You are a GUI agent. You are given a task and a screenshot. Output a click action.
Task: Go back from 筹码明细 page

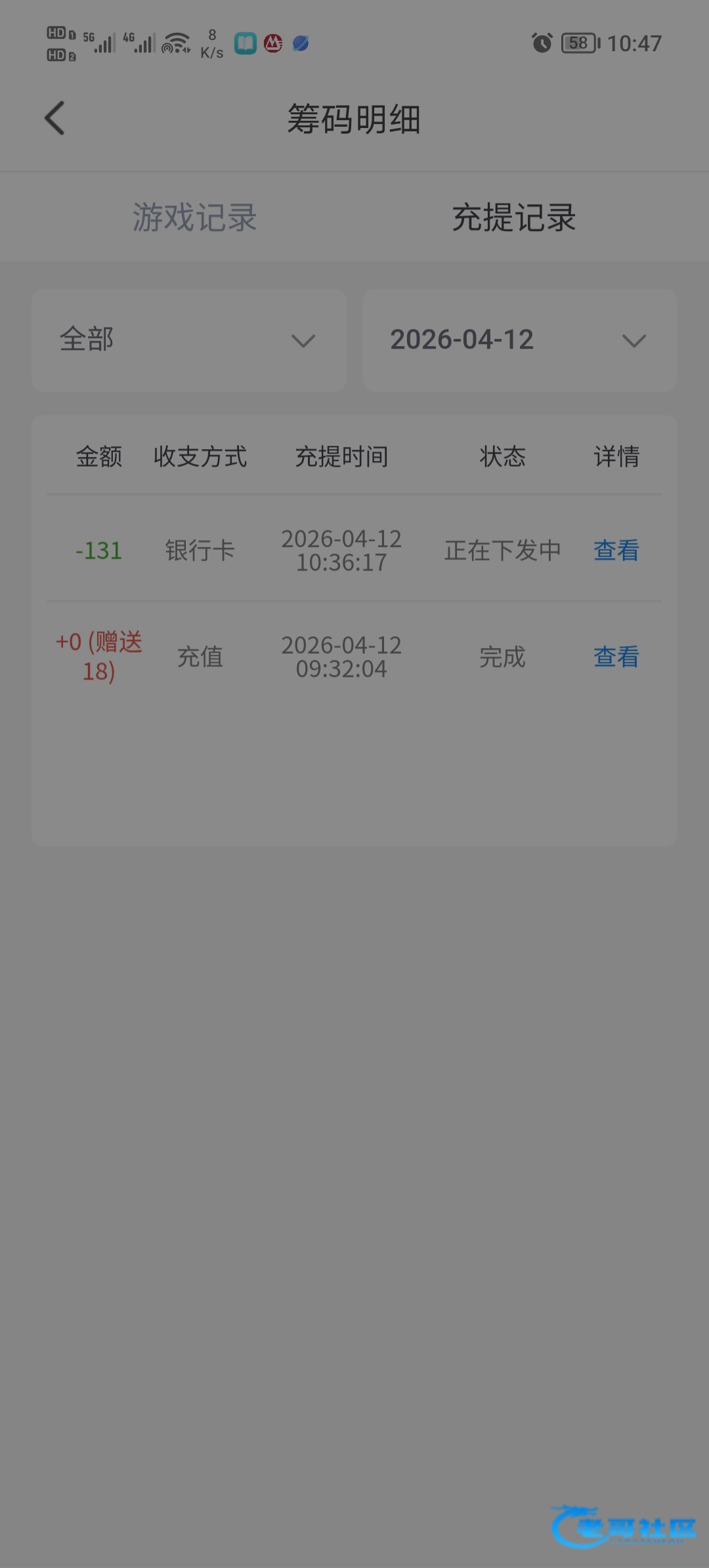point(54,118)
